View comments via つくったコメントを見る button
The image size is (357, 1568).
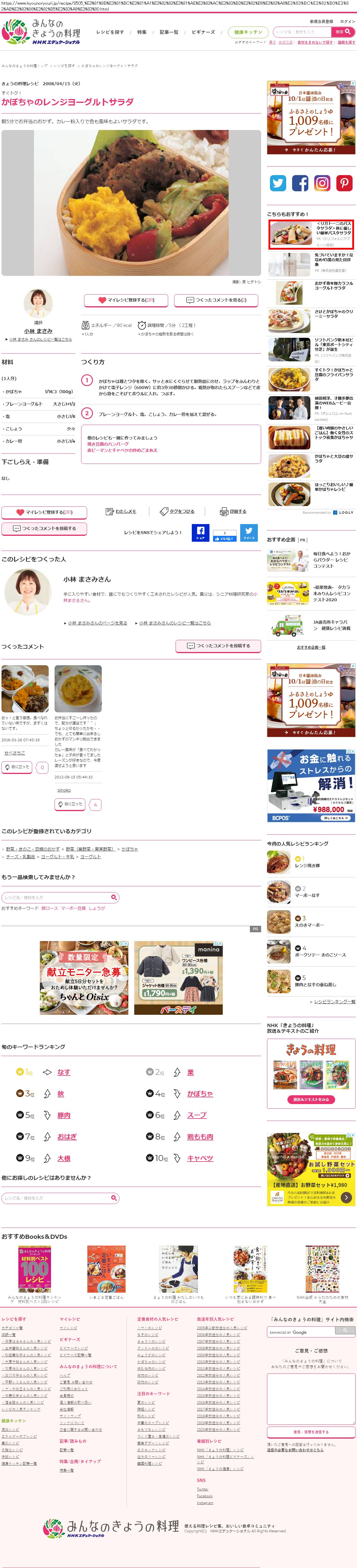tap(216, 300)
